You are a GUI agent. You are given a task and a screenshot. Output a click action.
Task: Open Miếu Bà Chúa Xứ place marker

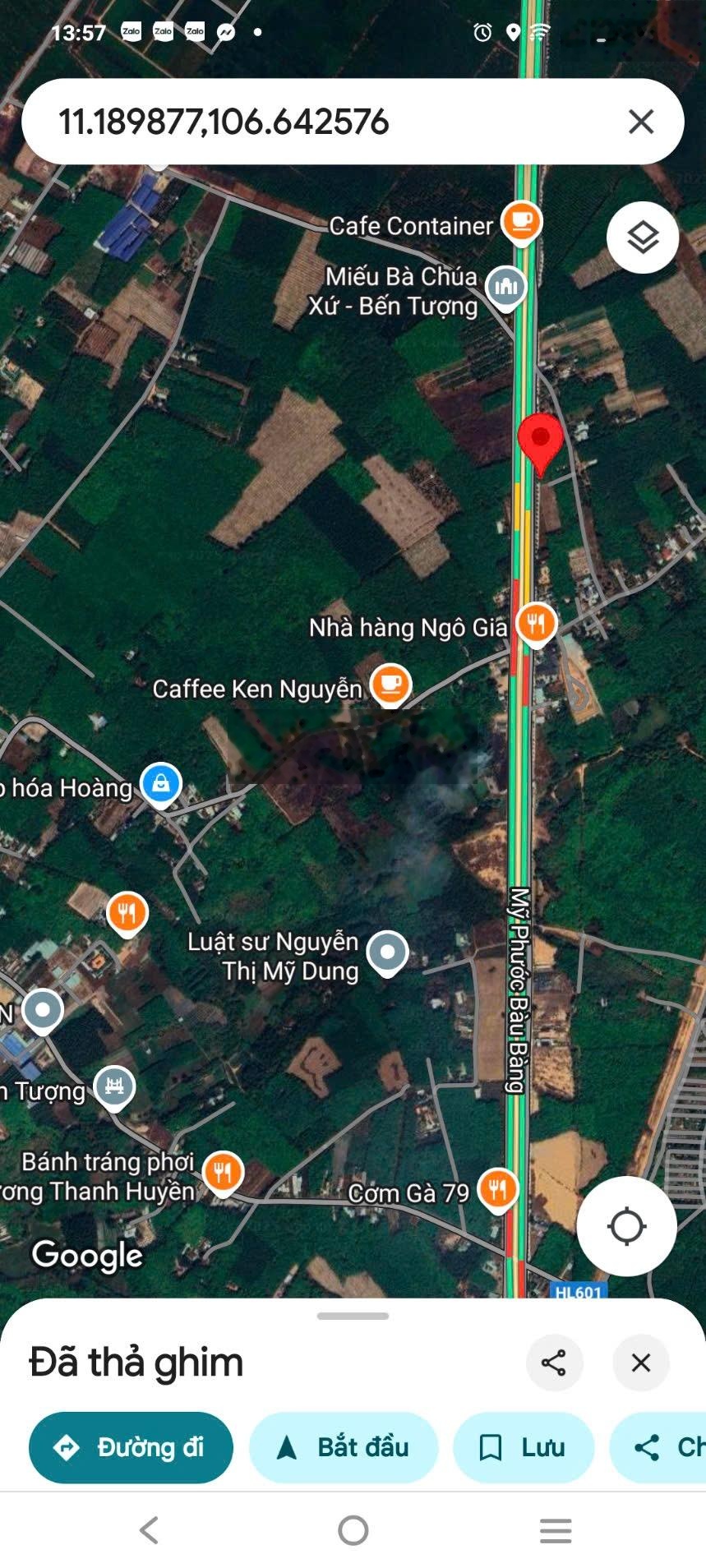coord(505,287)
